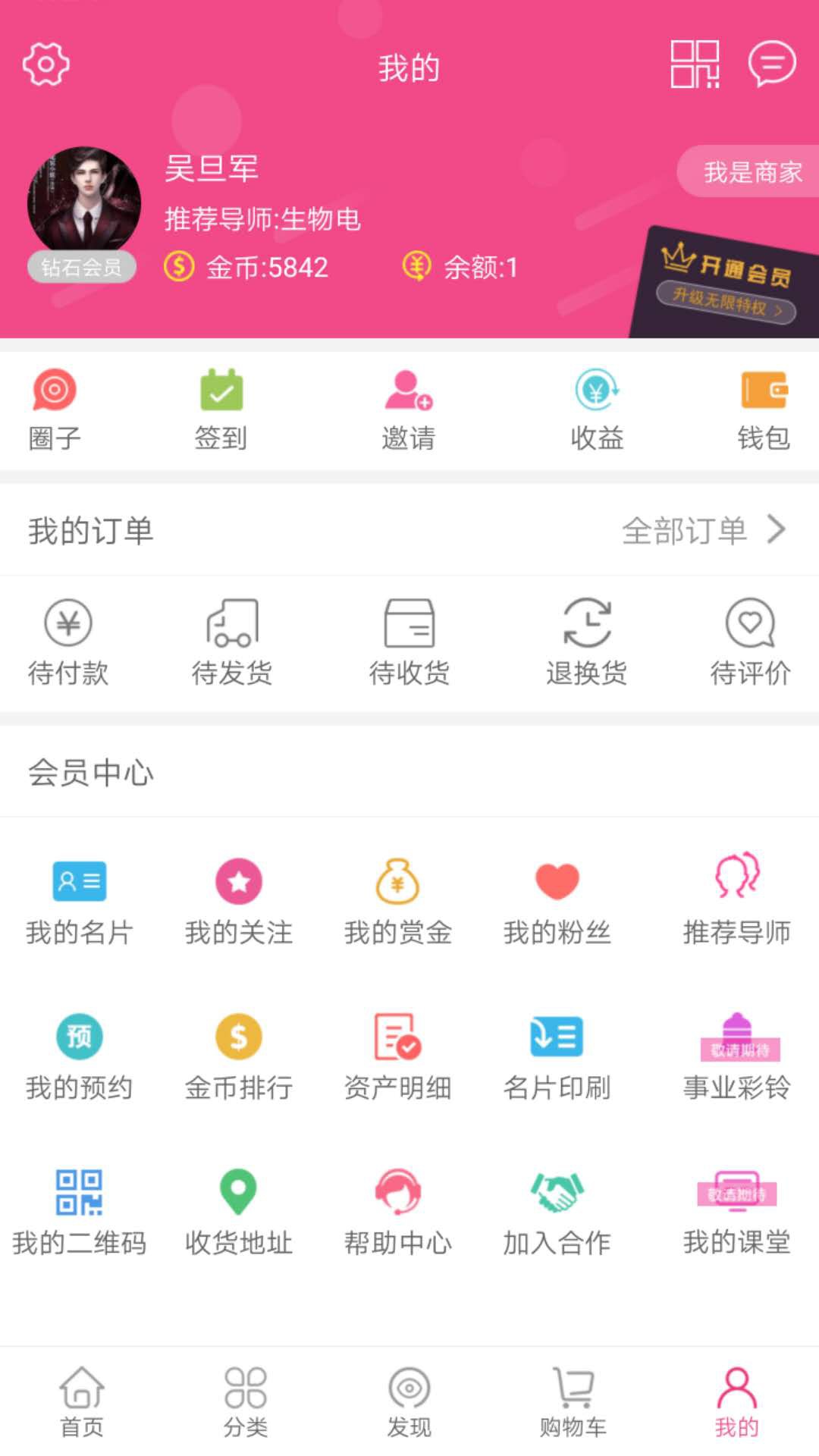Open the settings gear
This screenshot has width=819, height=1456.
coord(45,65)
